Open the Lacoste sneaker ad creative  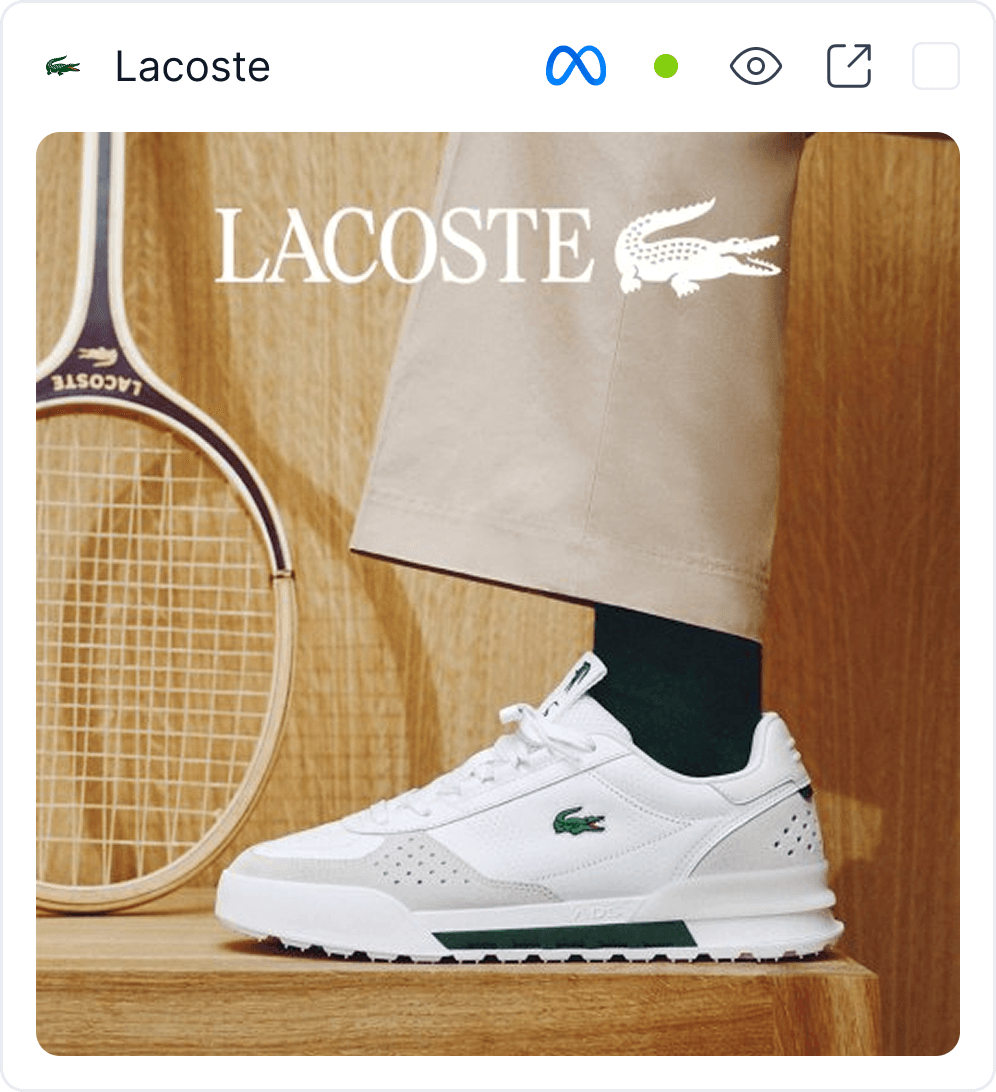498,593
